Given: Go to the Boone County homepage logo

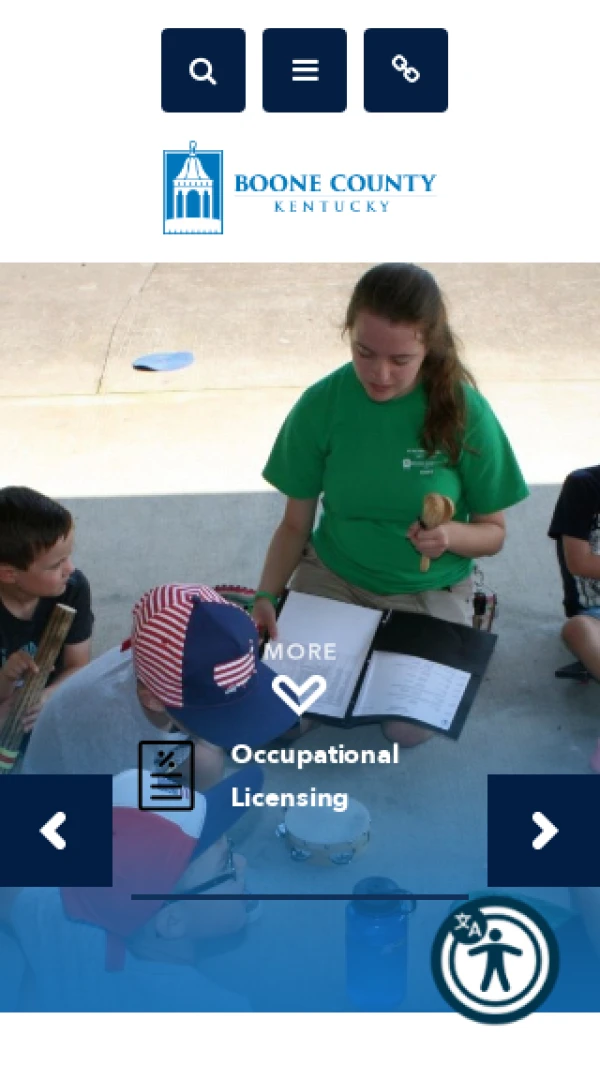Looking at the screenshot, I should (x=300, y=188).
